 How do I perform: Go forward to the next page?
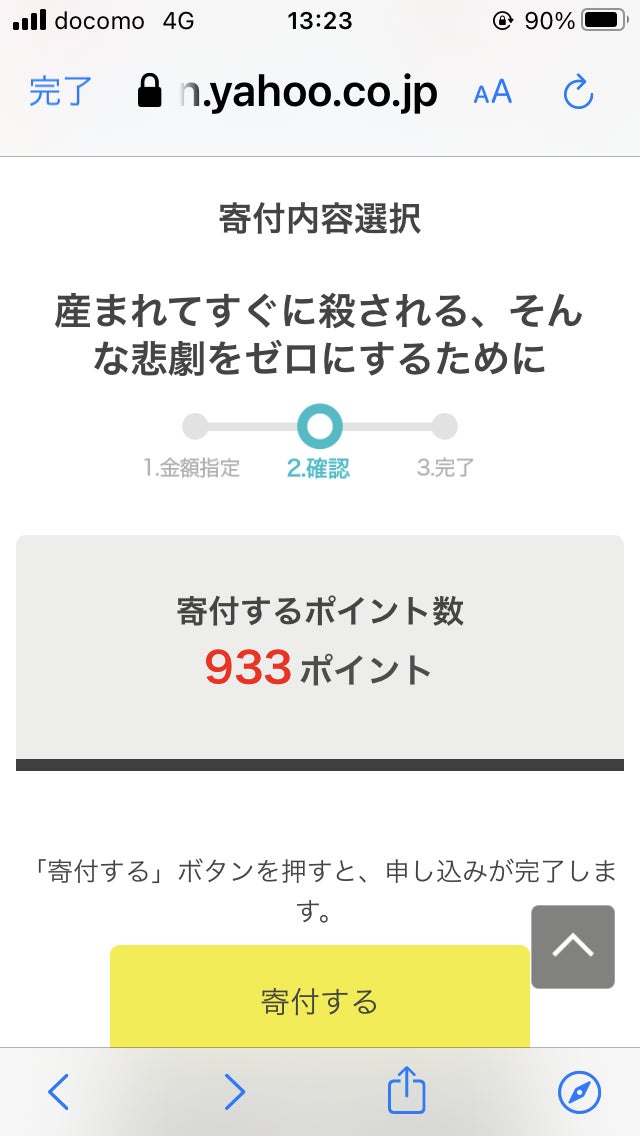(x=234, y=1092)
